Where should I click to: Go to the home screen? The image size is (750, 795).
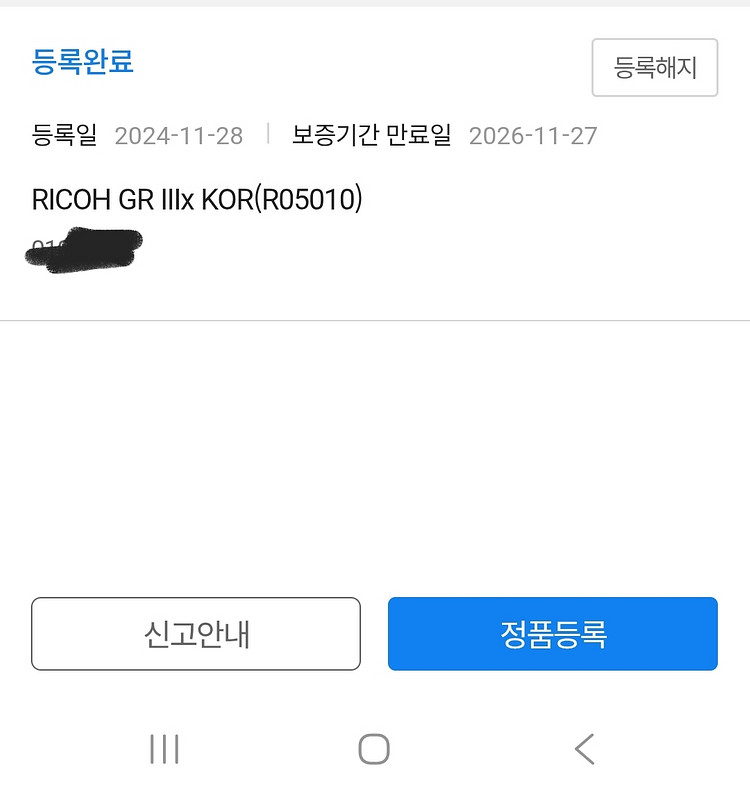point(373,748)
